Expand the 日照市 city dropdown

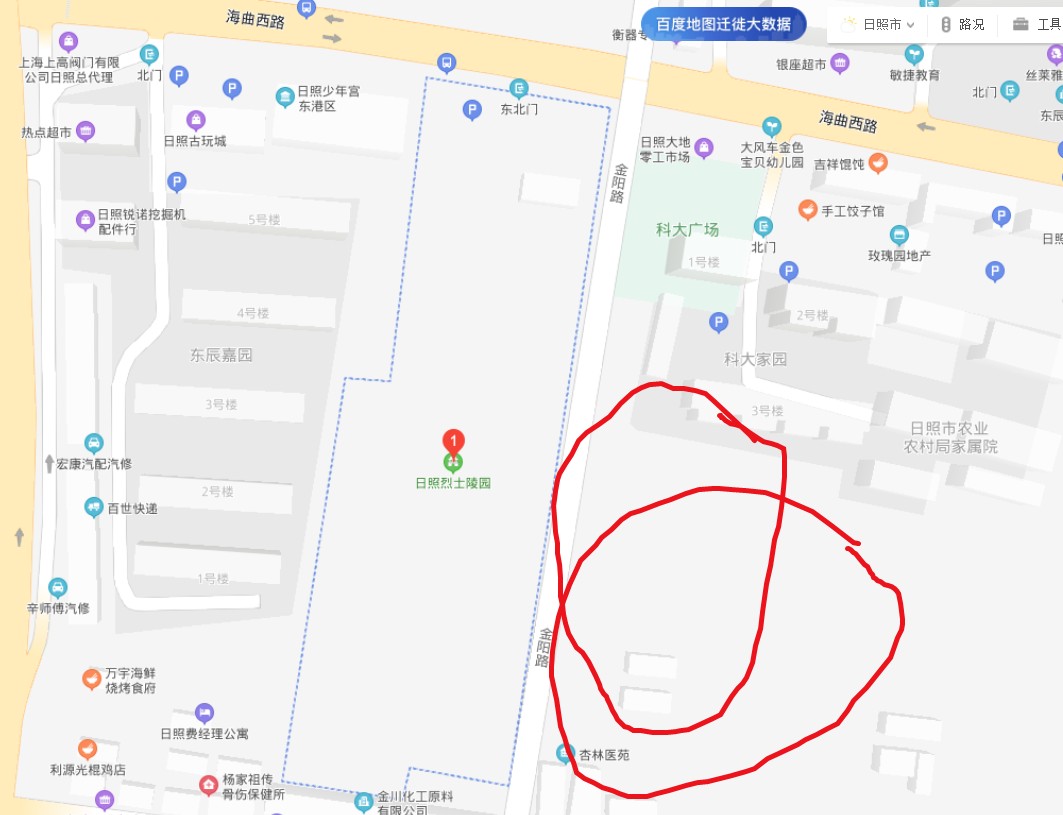click(x=880, y=25)
